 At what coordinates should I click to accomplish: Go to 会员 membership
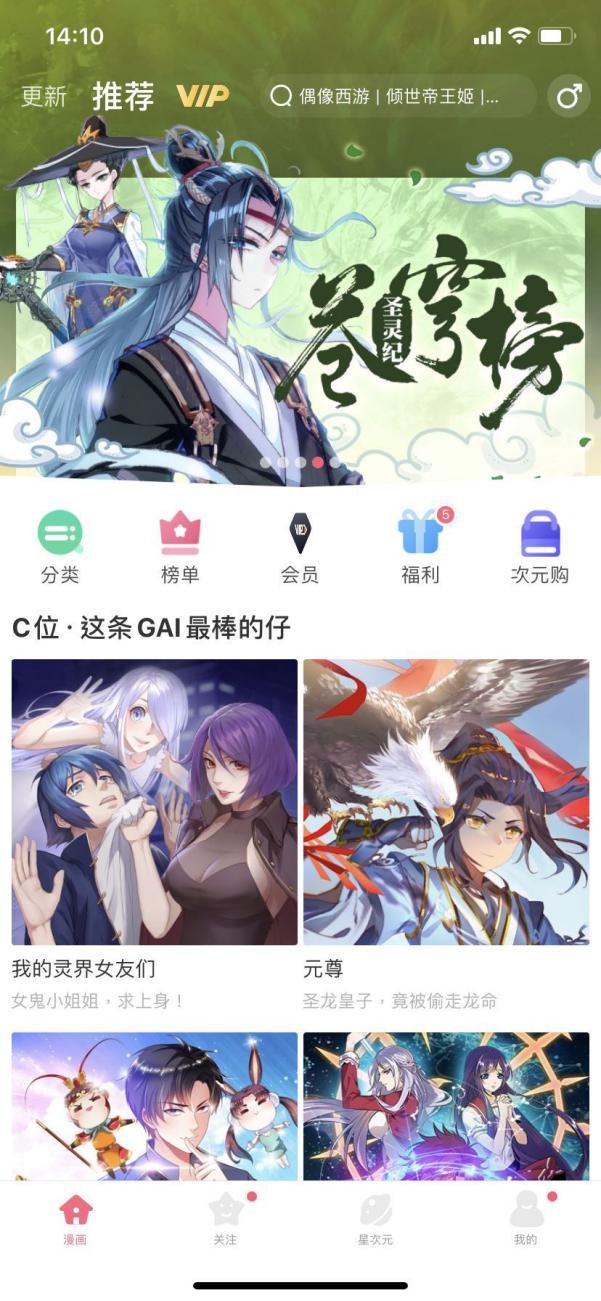[299, 546]
